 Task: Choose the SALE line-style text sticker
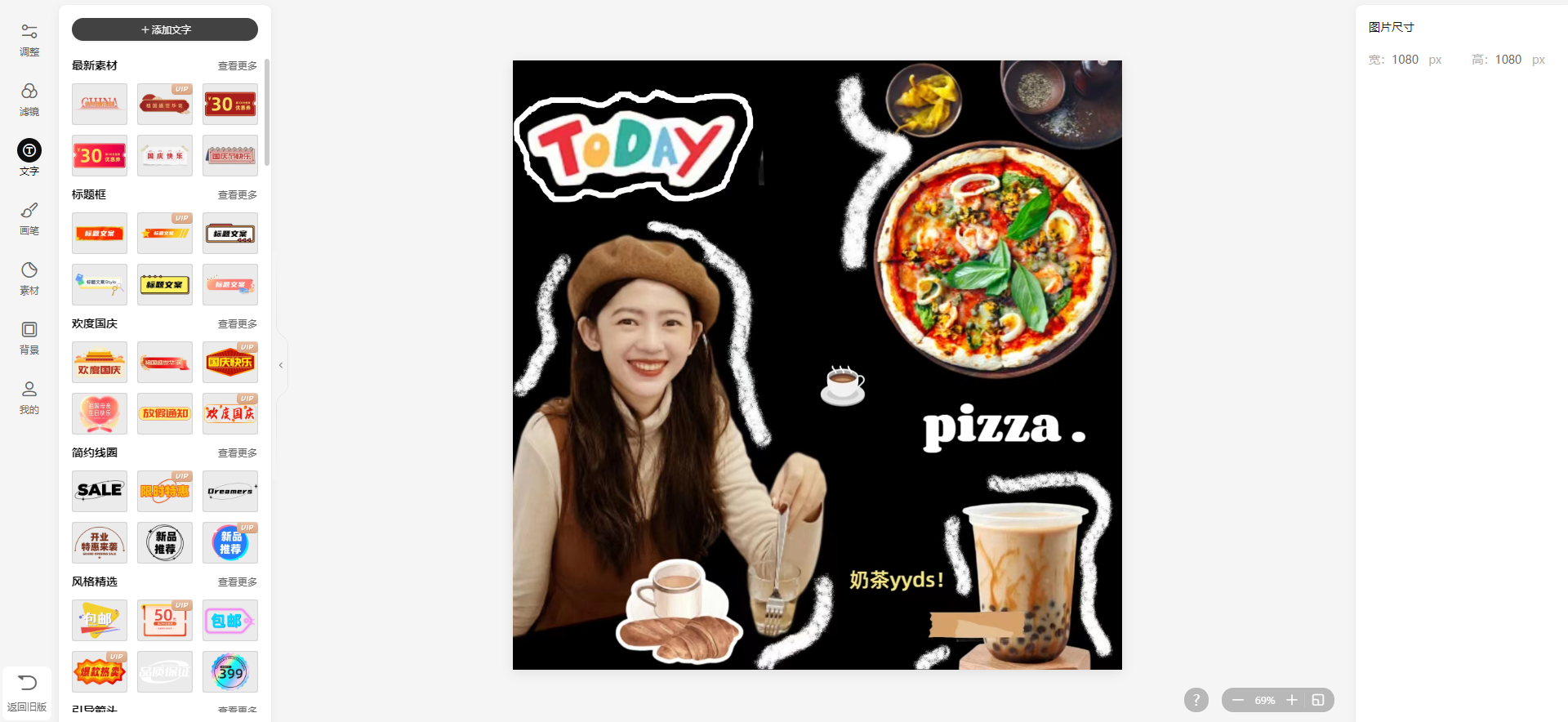(100, 491)
